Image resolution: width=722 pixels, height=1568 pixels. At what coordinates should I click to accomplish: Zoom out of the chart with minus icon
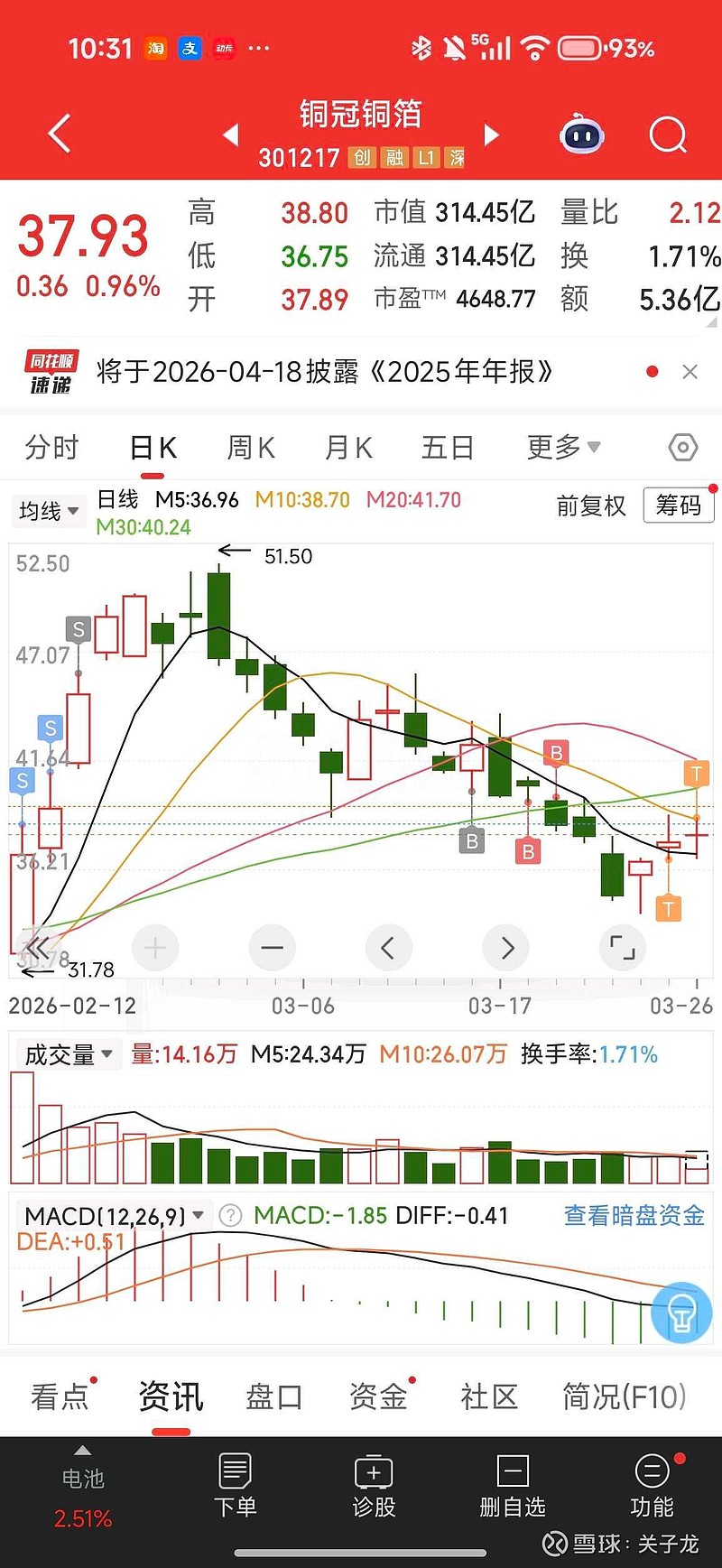(272, 948)
